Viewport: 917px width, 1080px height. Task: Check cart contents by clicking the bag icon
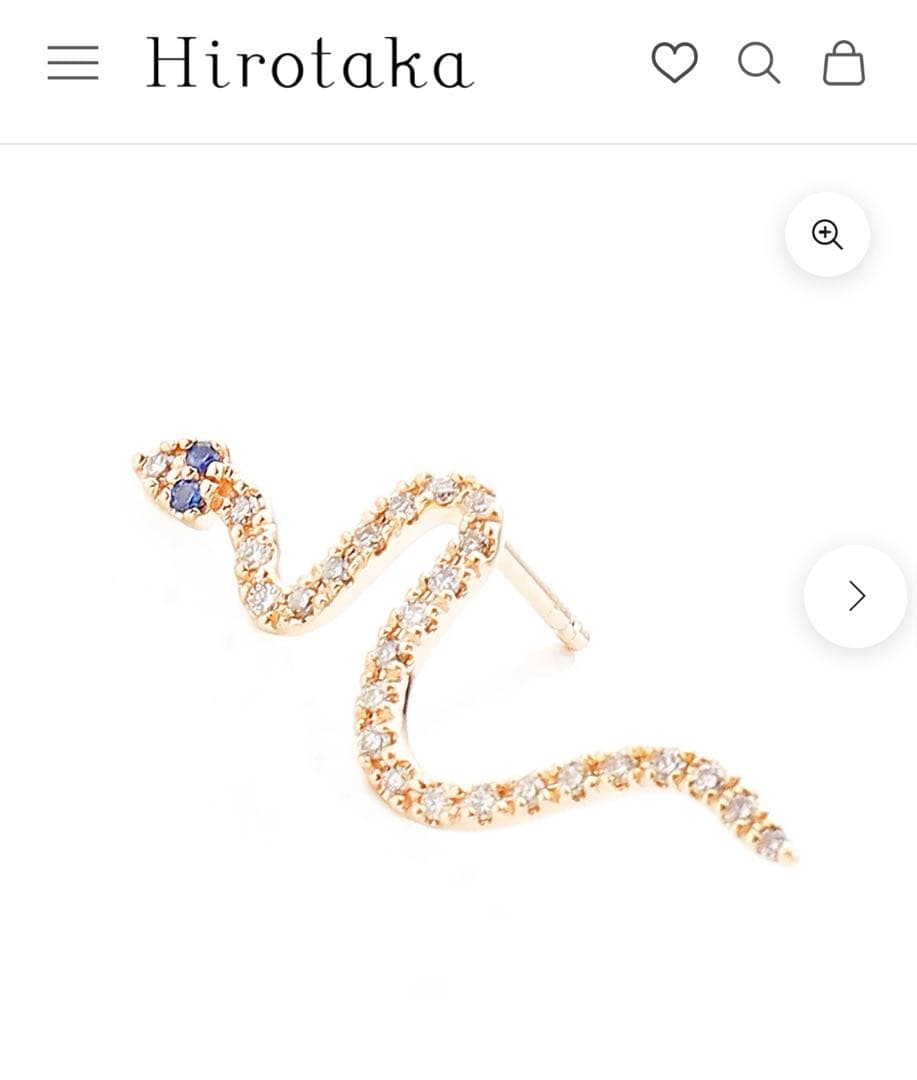pyautogui.click(x=844, y=64)
